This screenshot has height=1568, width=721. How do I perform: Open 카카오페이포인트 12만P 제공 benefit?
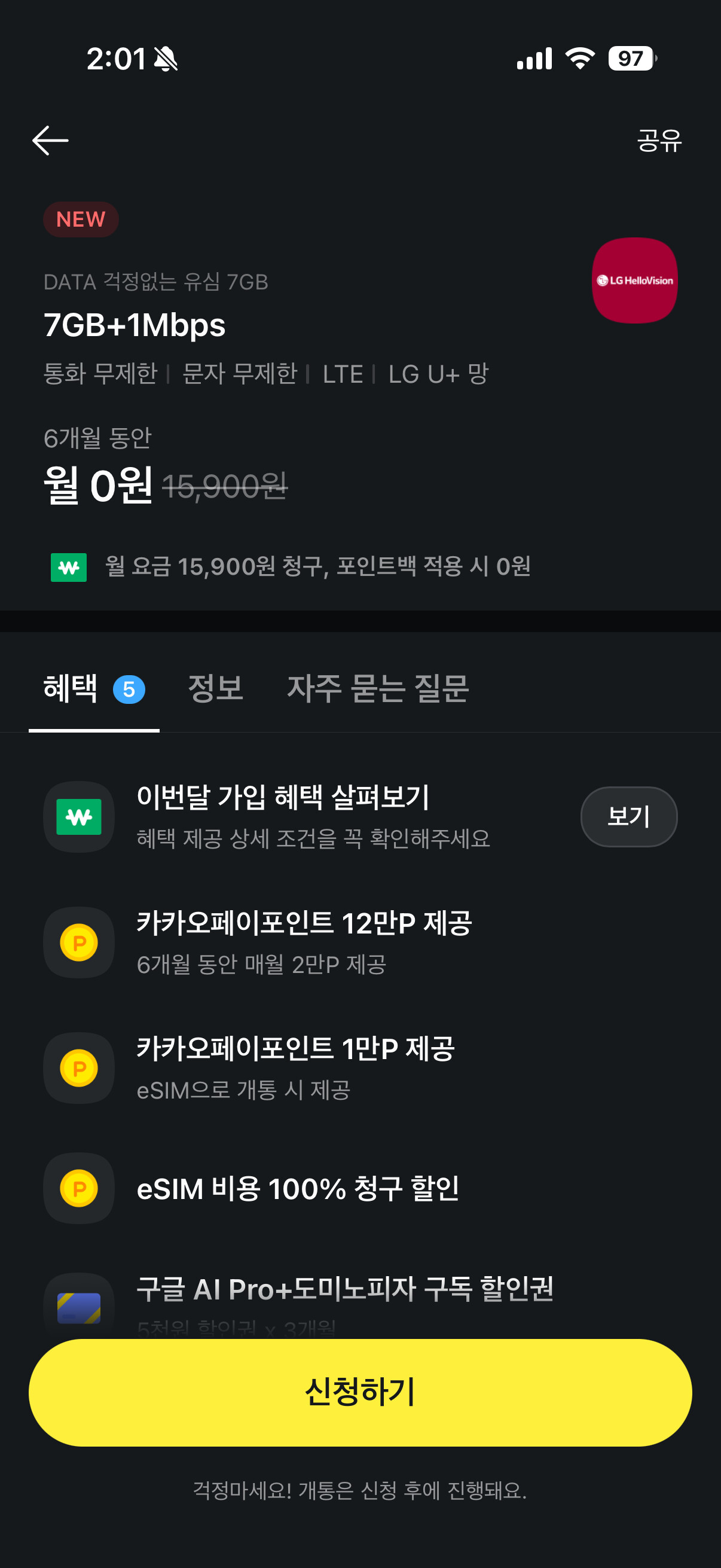coord(360,942)
